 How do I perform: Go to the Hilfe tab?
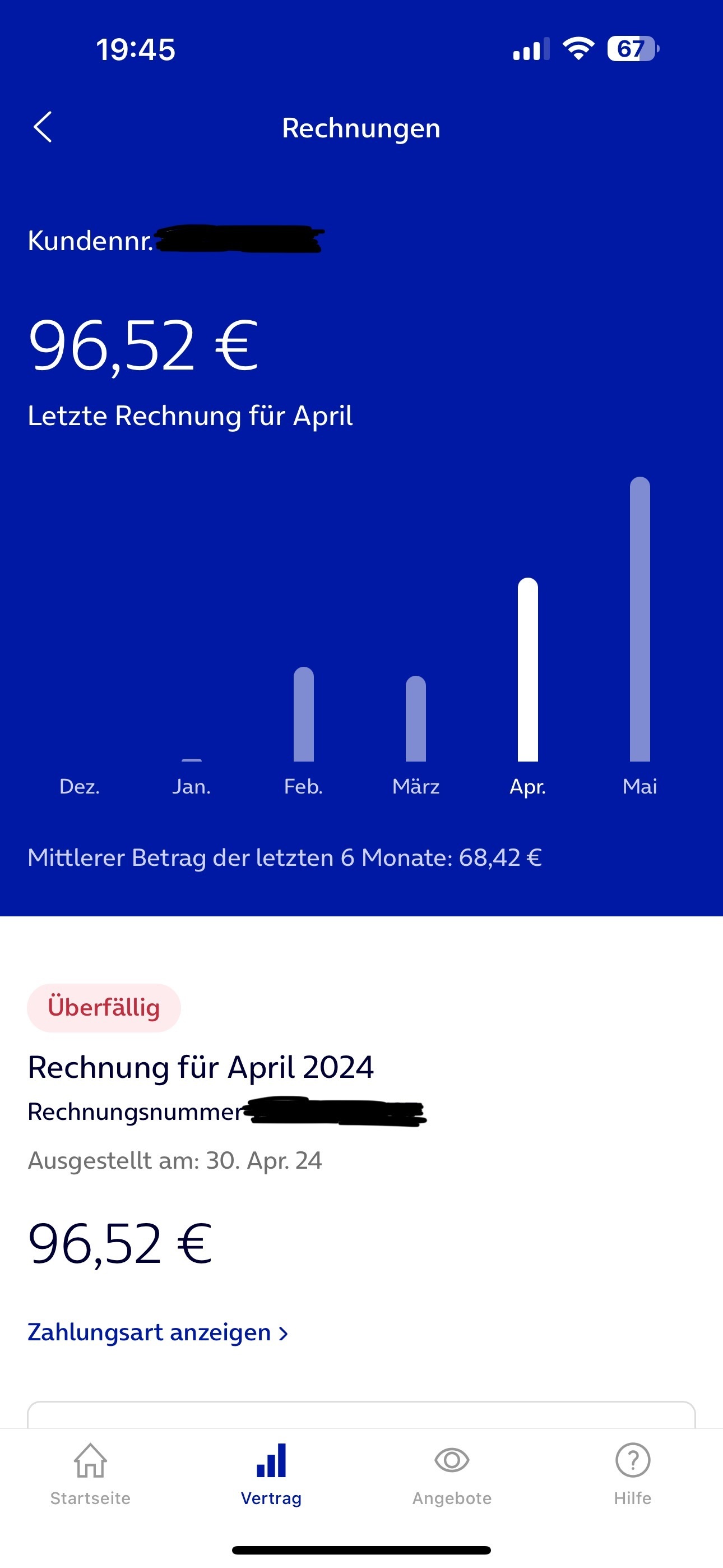point(632,1474)
